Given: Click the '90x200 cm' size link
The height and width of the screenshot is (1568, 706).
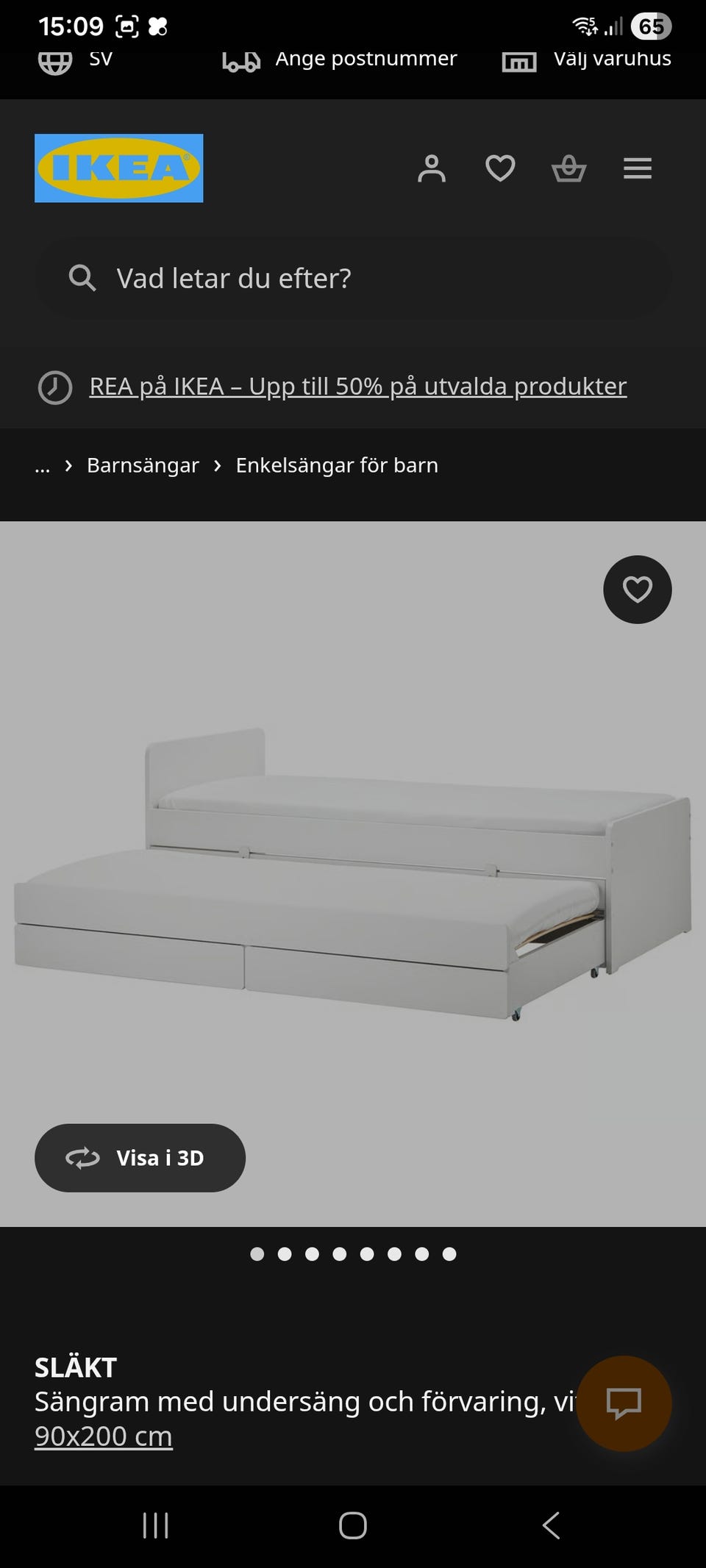Looking at the screenshot, I should pos(103,1435).
